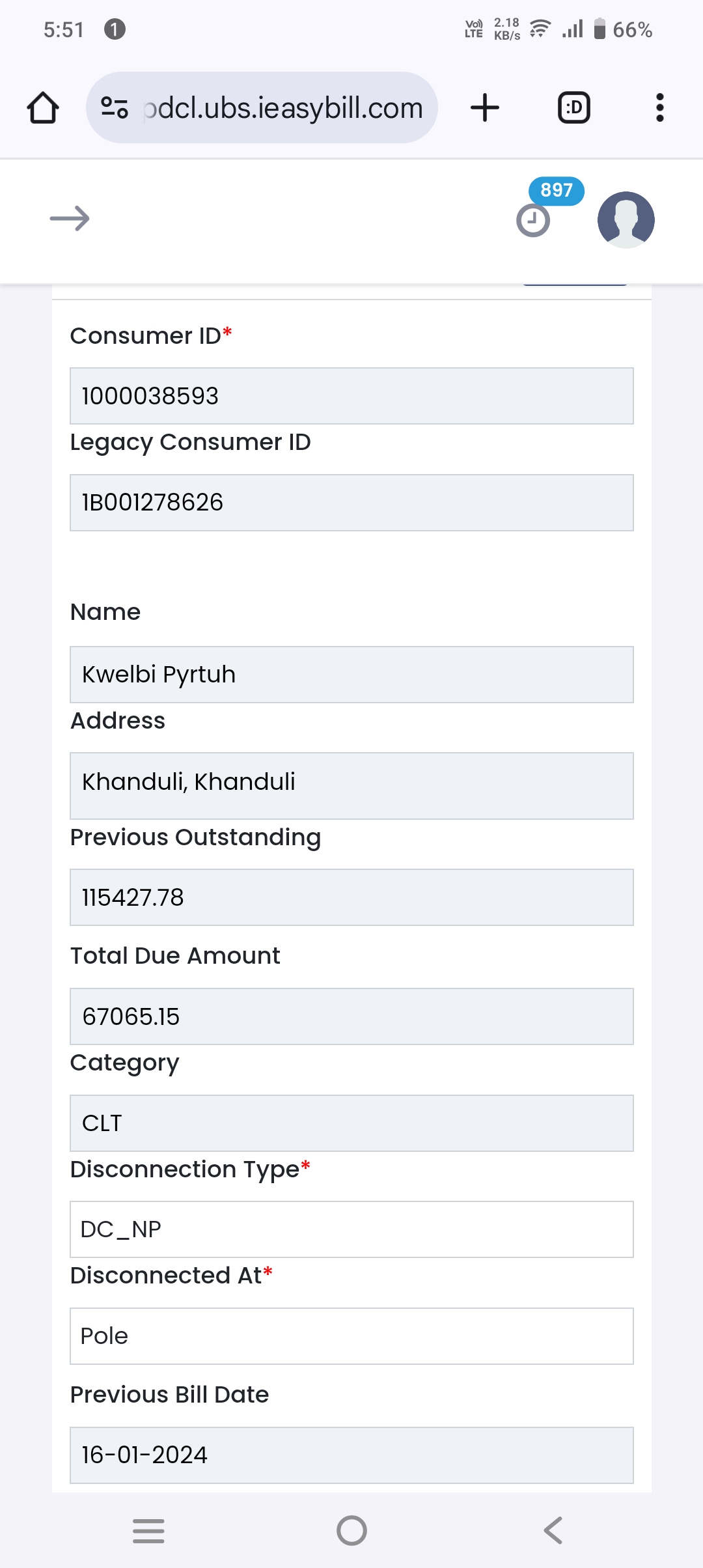The width and height of the screenshot is (703, 1568).
Task: Tap the Previous Bill Date field
Action: 351,1455
